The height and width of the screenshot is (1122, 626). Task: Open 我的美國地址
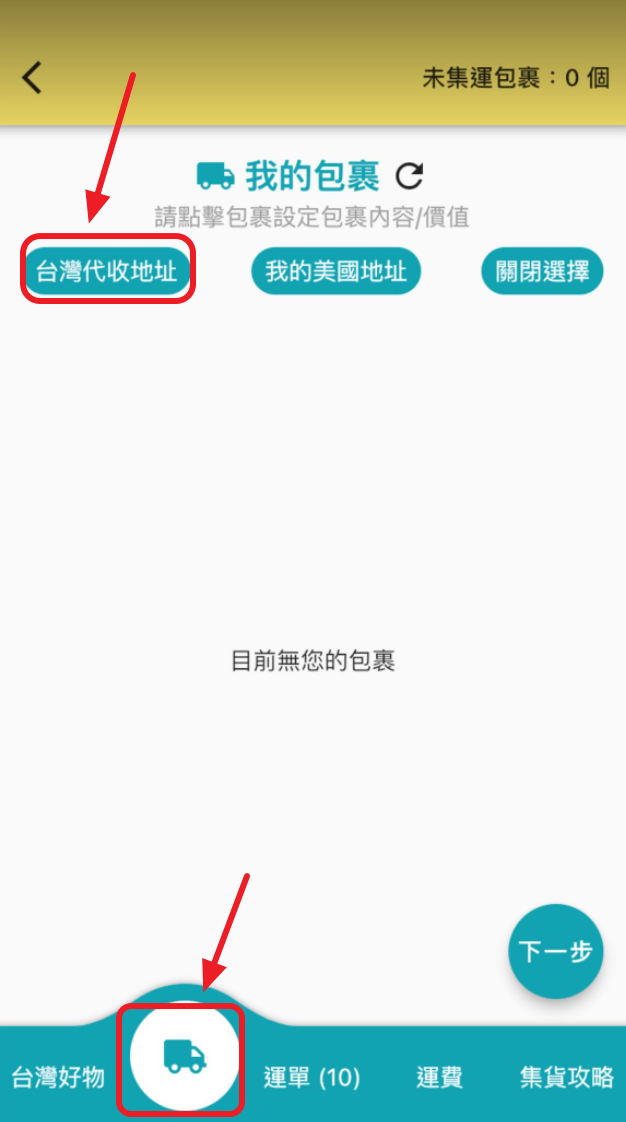pos(336,271)
